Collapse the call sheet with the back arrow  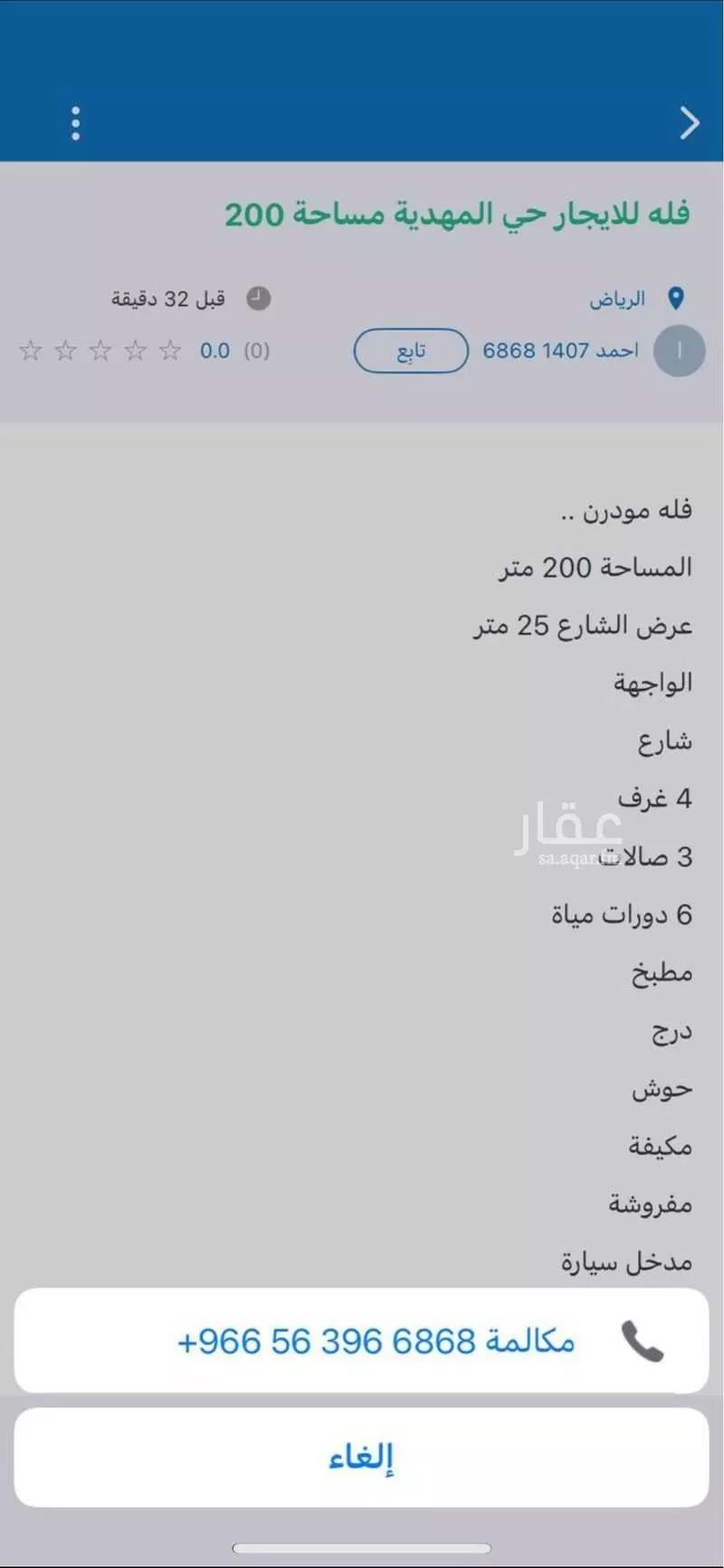[690, 122]
